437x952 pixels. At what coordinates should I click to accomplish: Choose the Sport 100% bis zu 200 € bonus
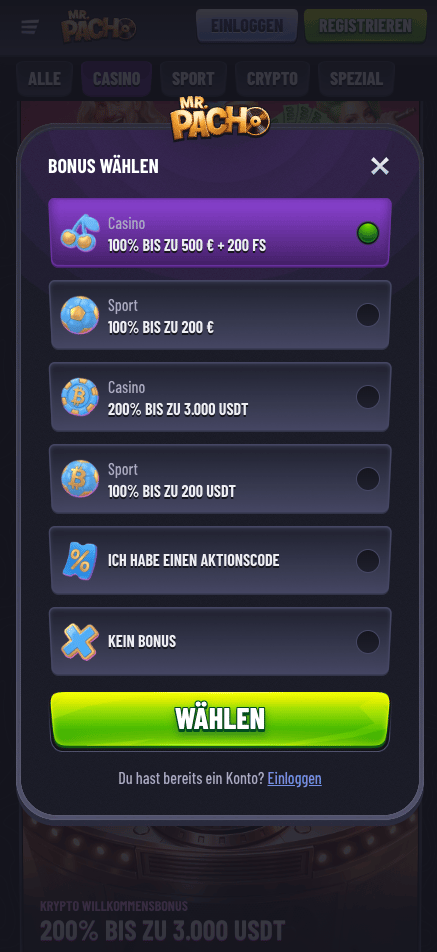pos(220,315)
